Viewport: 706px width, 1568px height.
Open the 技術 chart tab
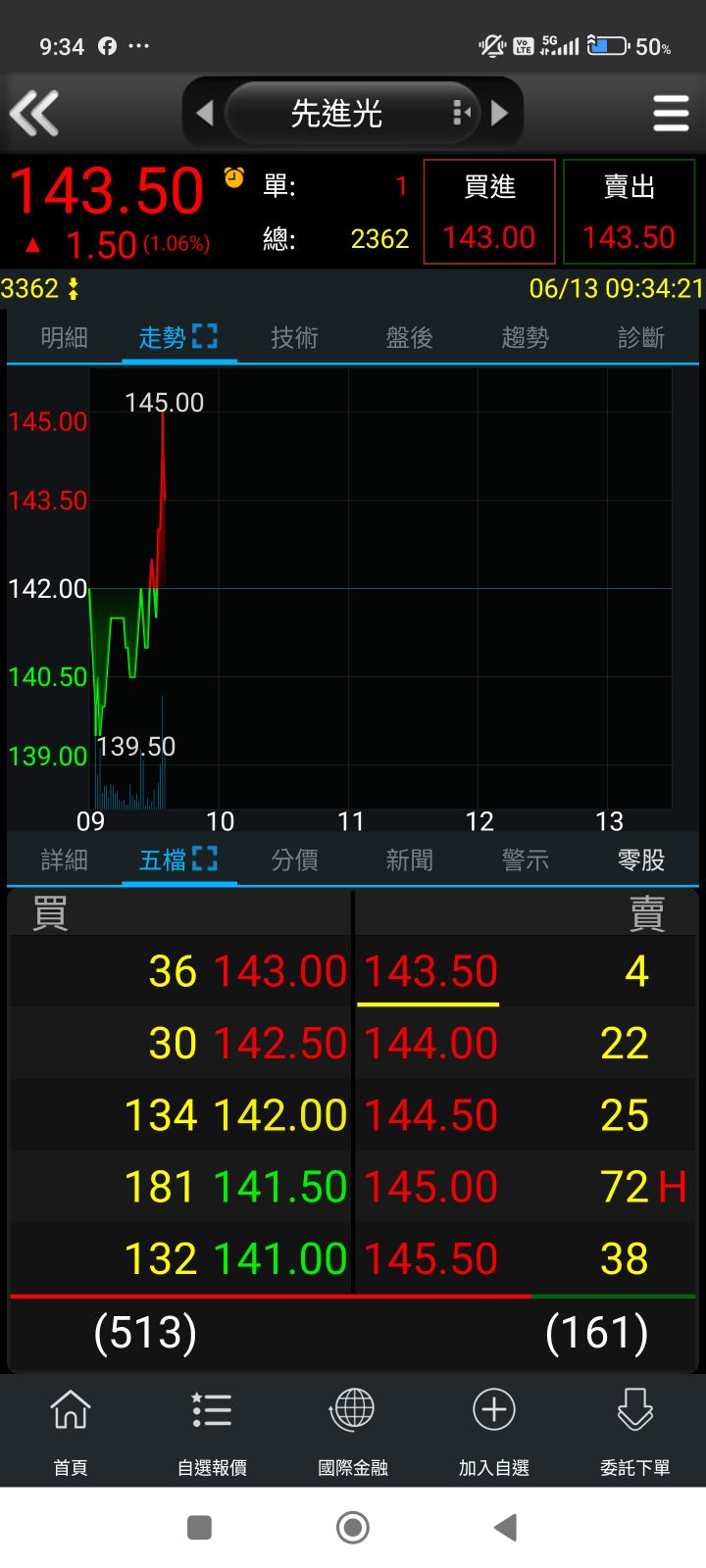294,338
